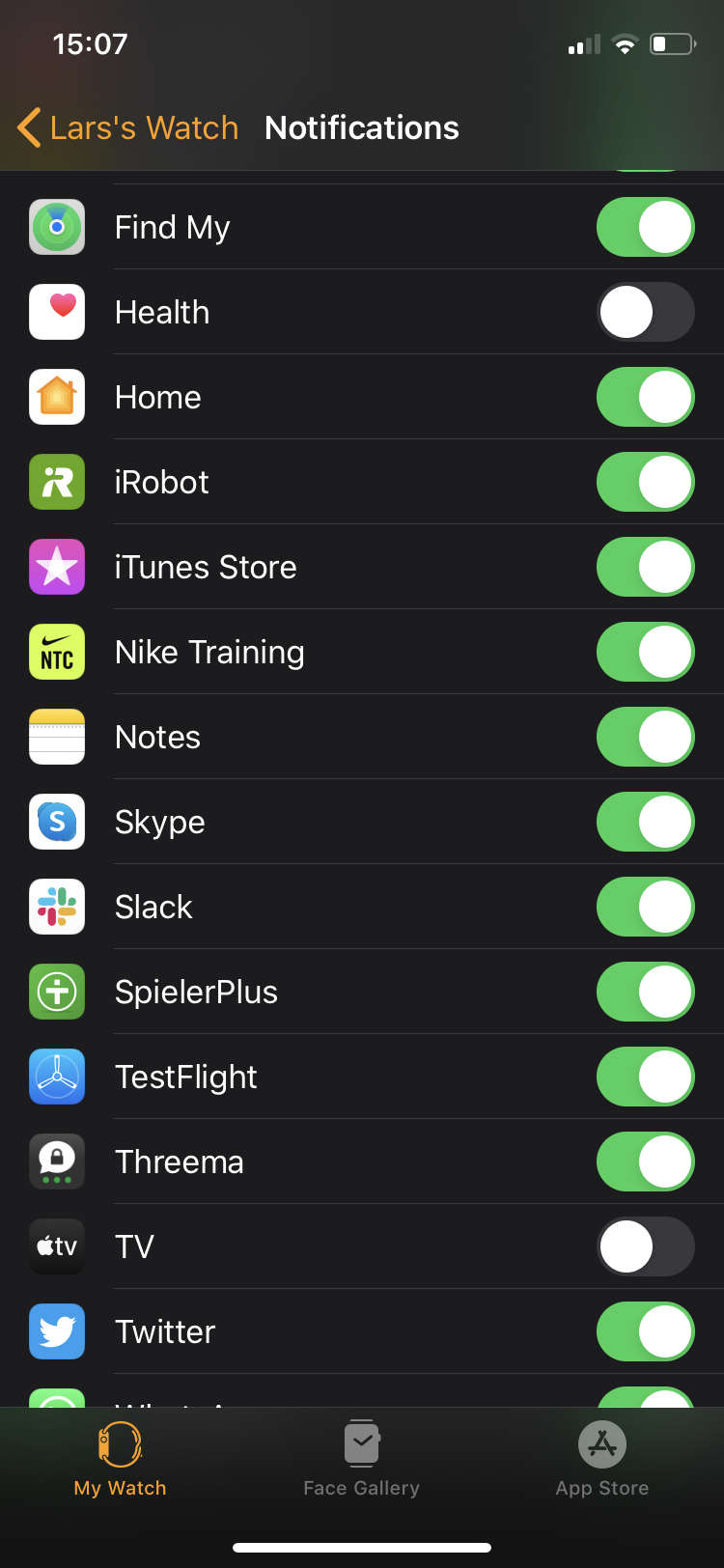Disable TestFlight notifications
Image resolution: width=724 pixels, height=1568 pixels.
(x=645, y=1077)
